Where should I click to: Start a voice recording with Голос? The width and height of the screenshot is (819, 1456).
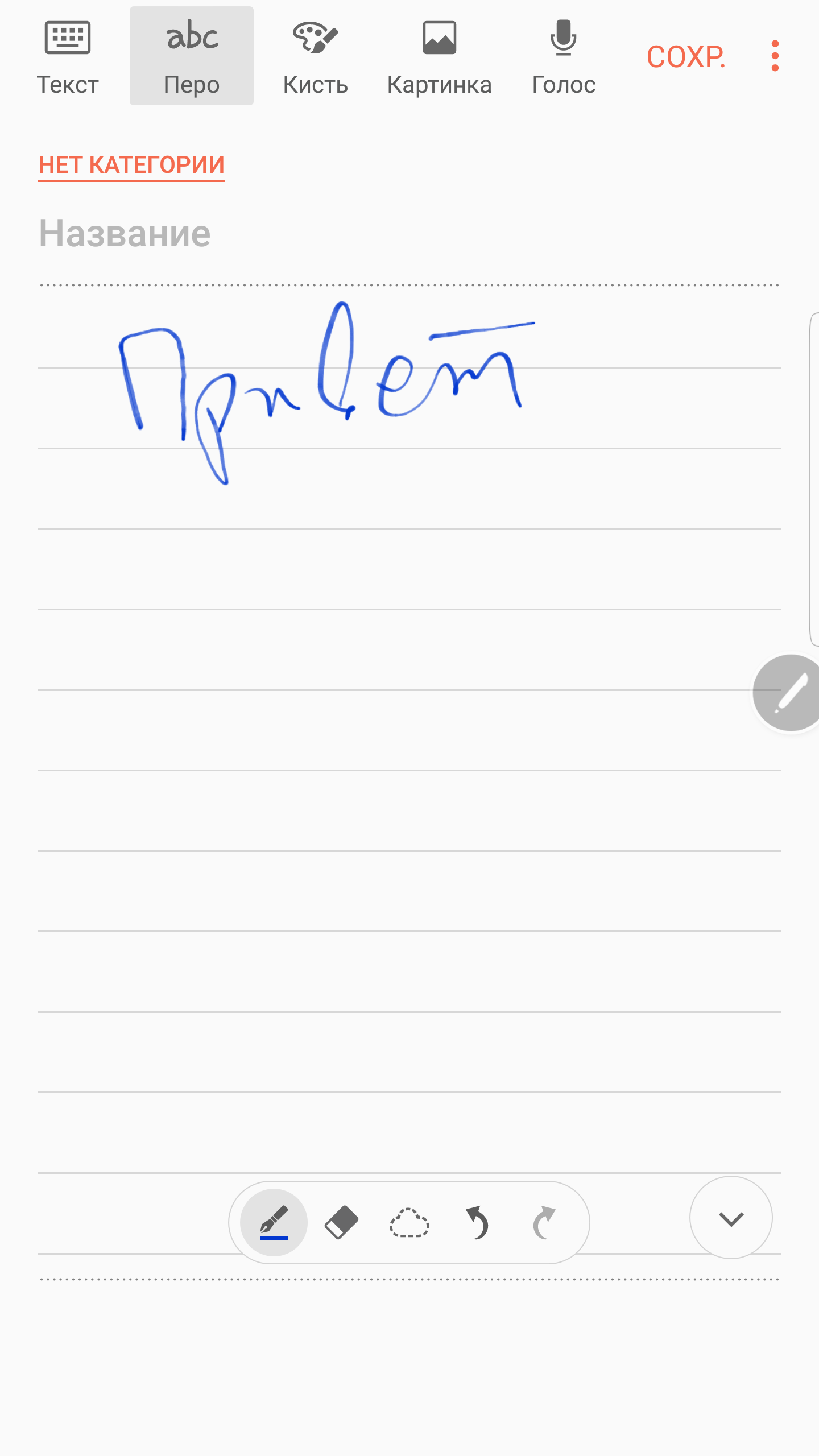pyautogui.click(x=564, y=56)
